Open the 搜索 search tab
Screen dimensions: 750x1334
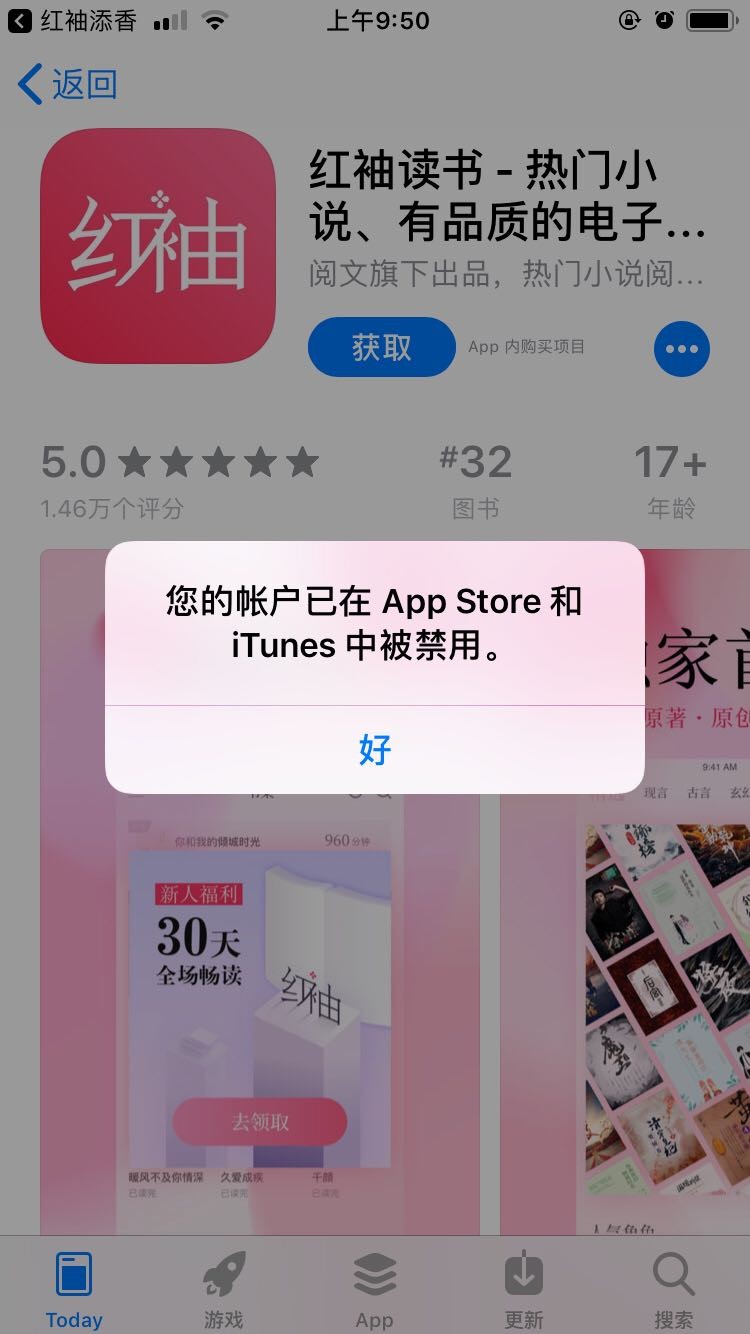click(x=673, y=1288)
